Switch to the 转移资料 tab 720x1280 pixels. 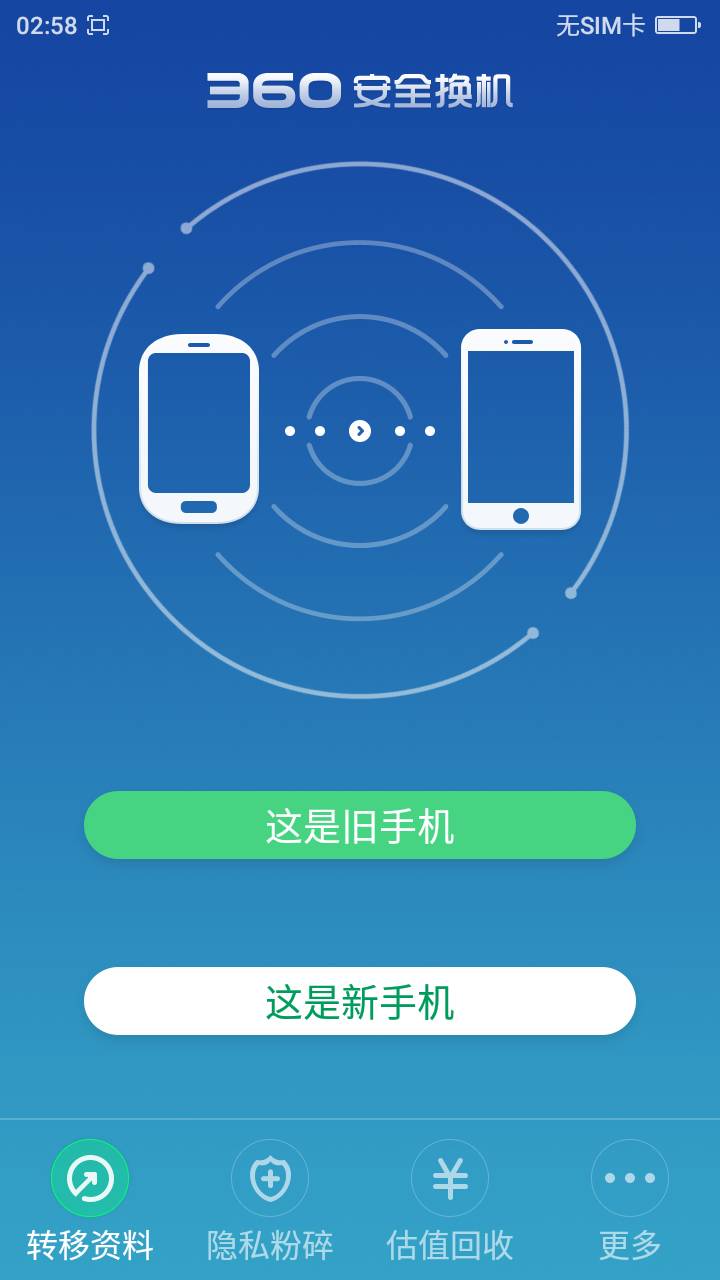tap(90, 1200)
